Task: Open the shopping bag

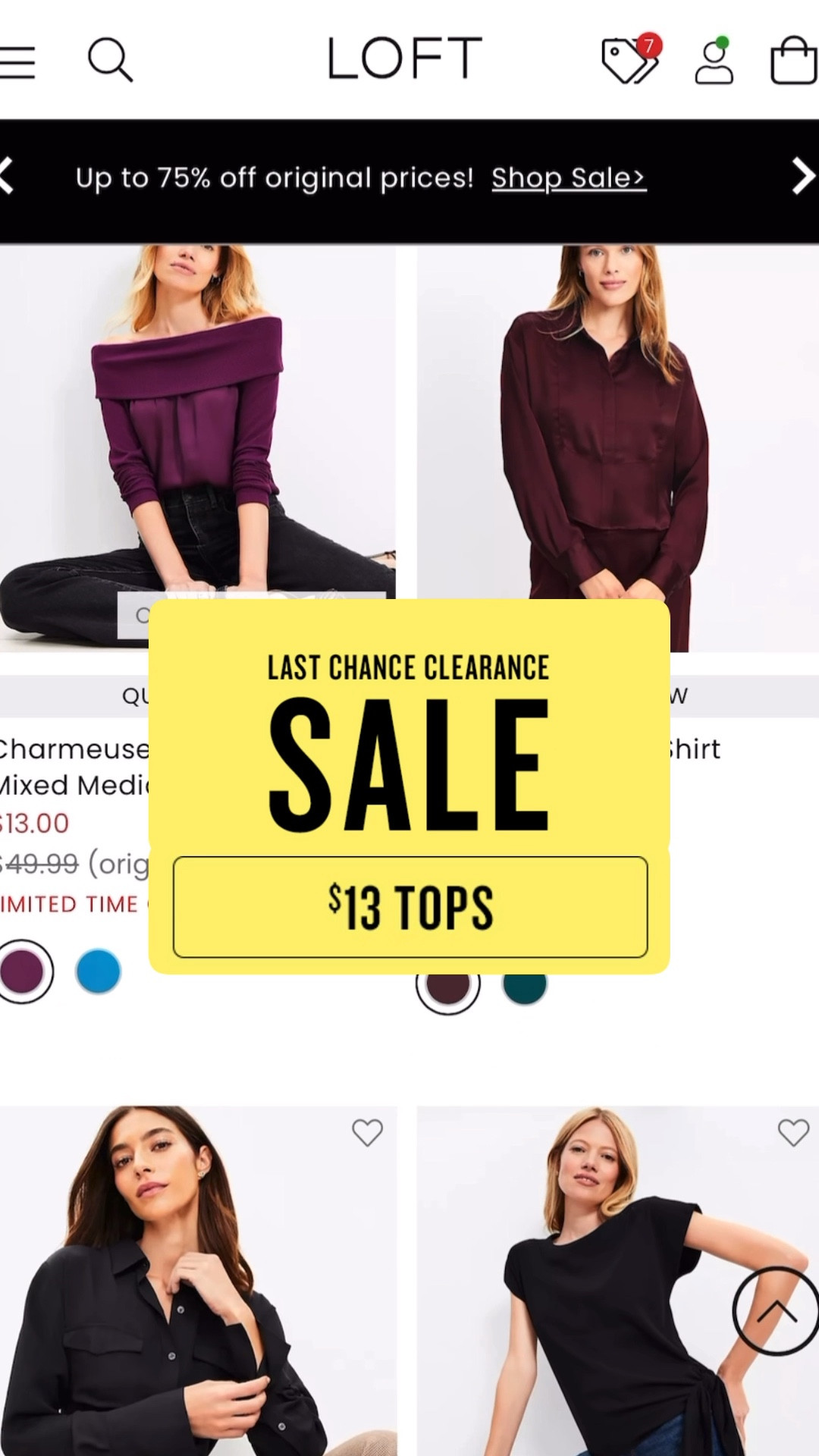Action: tap(792, 60)
